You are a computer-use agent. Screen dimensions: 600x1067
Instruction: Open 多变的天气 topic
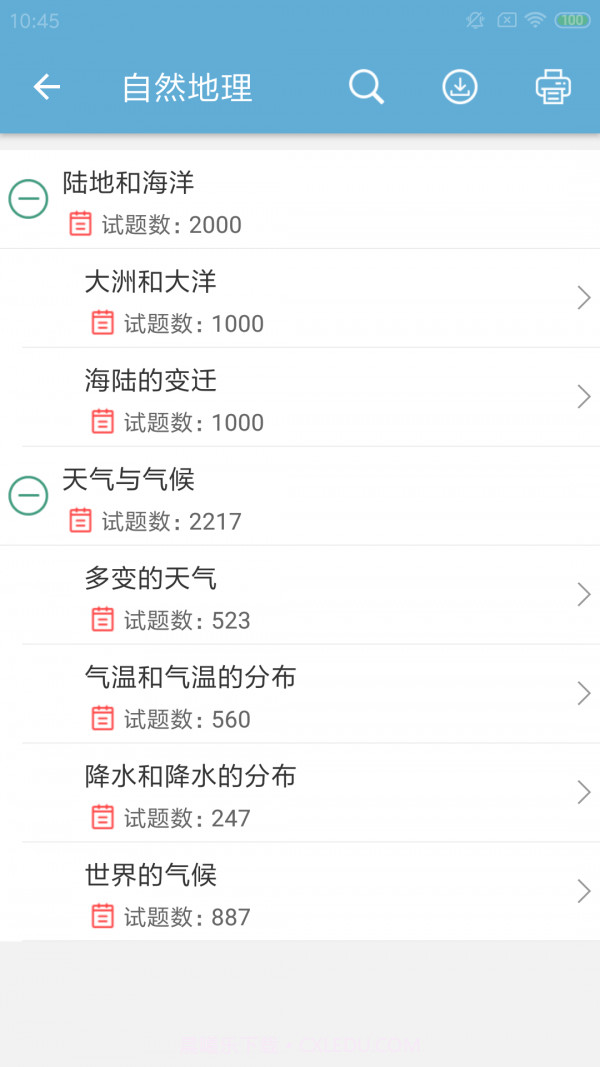(310, 596)
